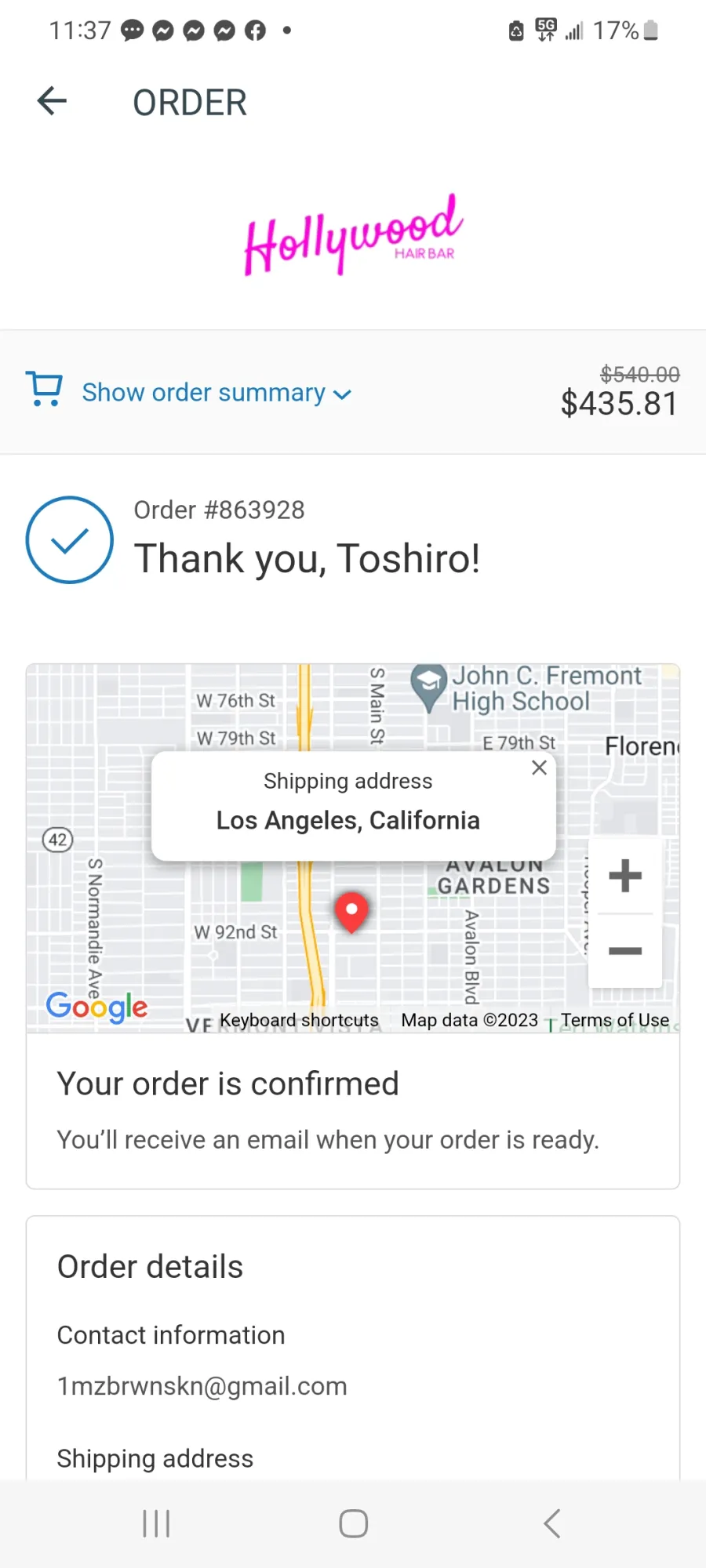The image size is (706, 1568).
Task: Go to the home screen
Action: [x=353, y=1523]
